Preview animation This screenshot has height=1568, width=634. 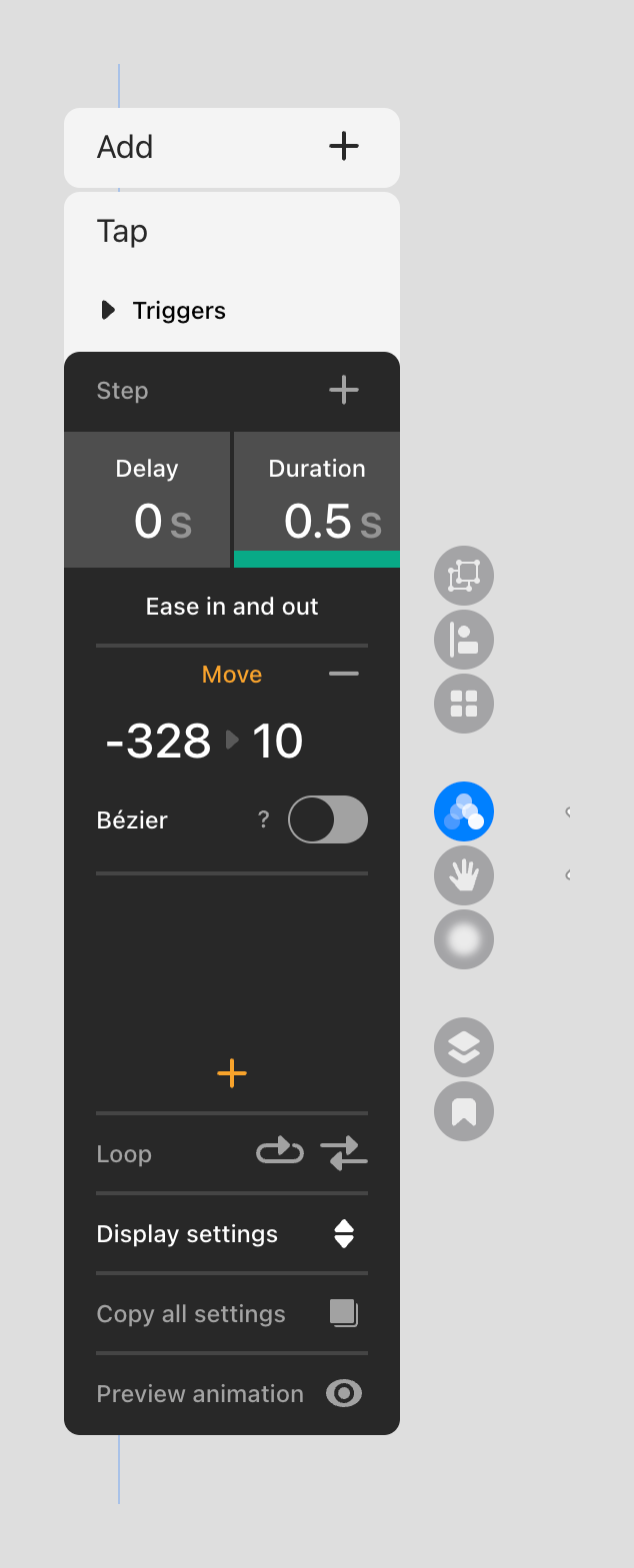(x=343, y=1393)
